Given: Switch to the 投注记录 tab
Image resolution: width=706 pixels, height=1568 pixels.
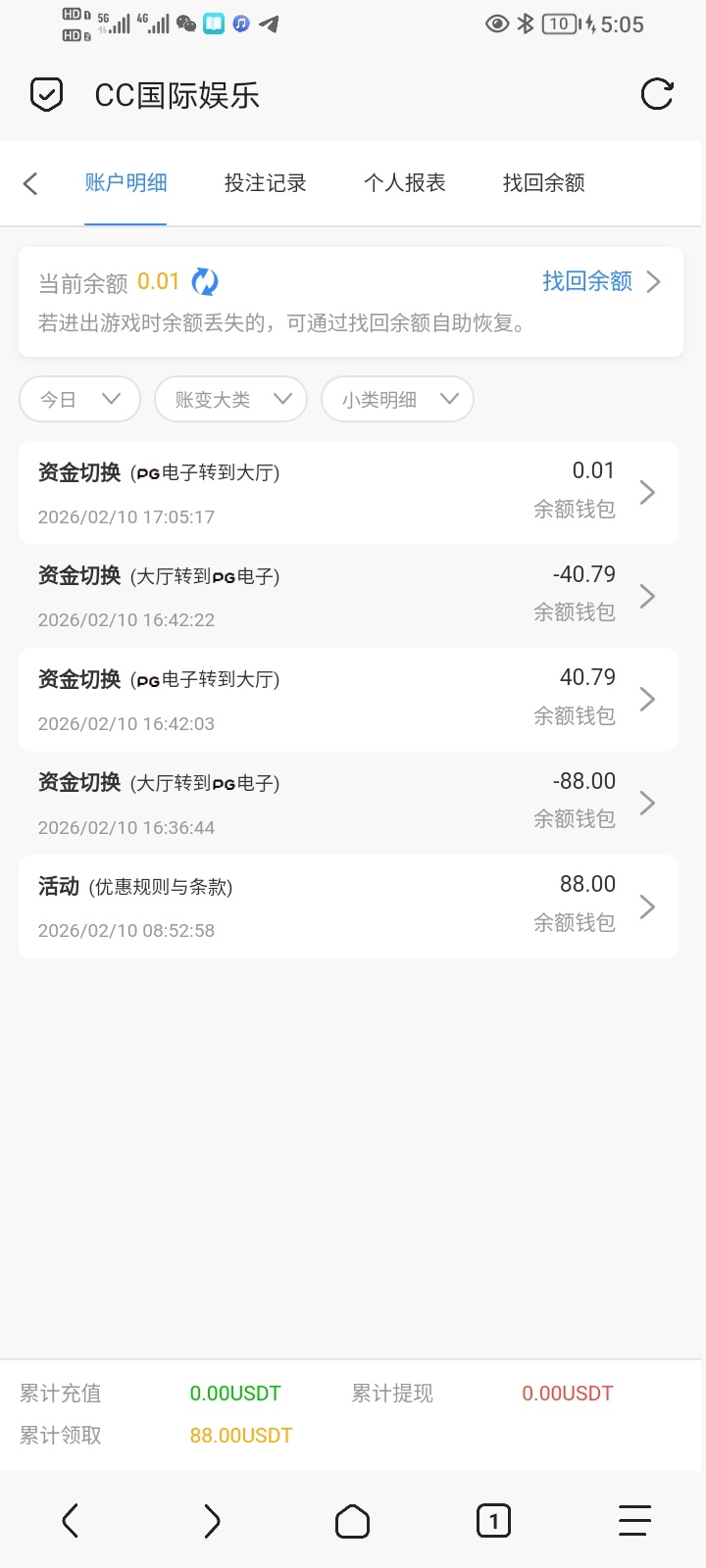Looking at the screenshot, I should click(265, 183).
